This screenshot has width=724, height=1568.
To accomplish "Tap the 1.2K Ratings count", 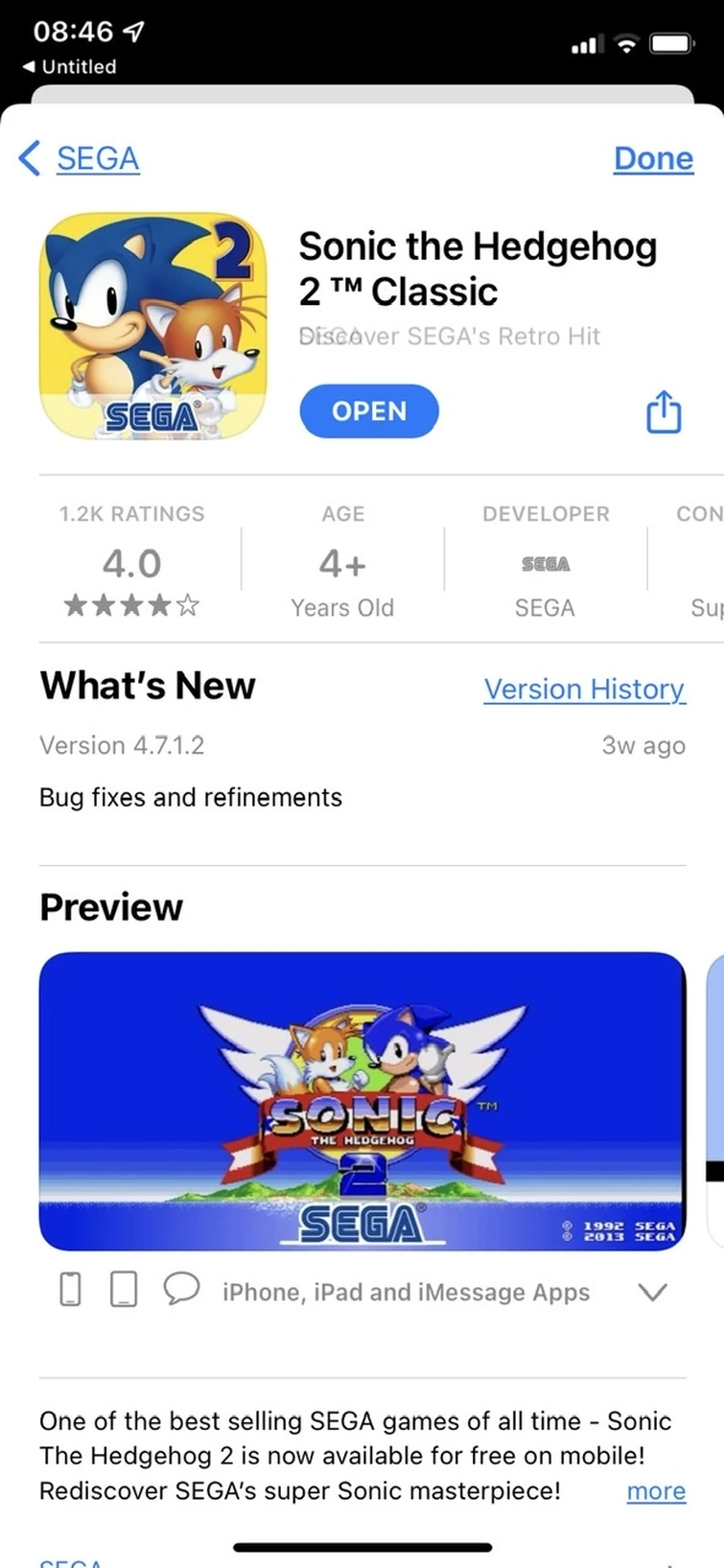I will (131, 514).
